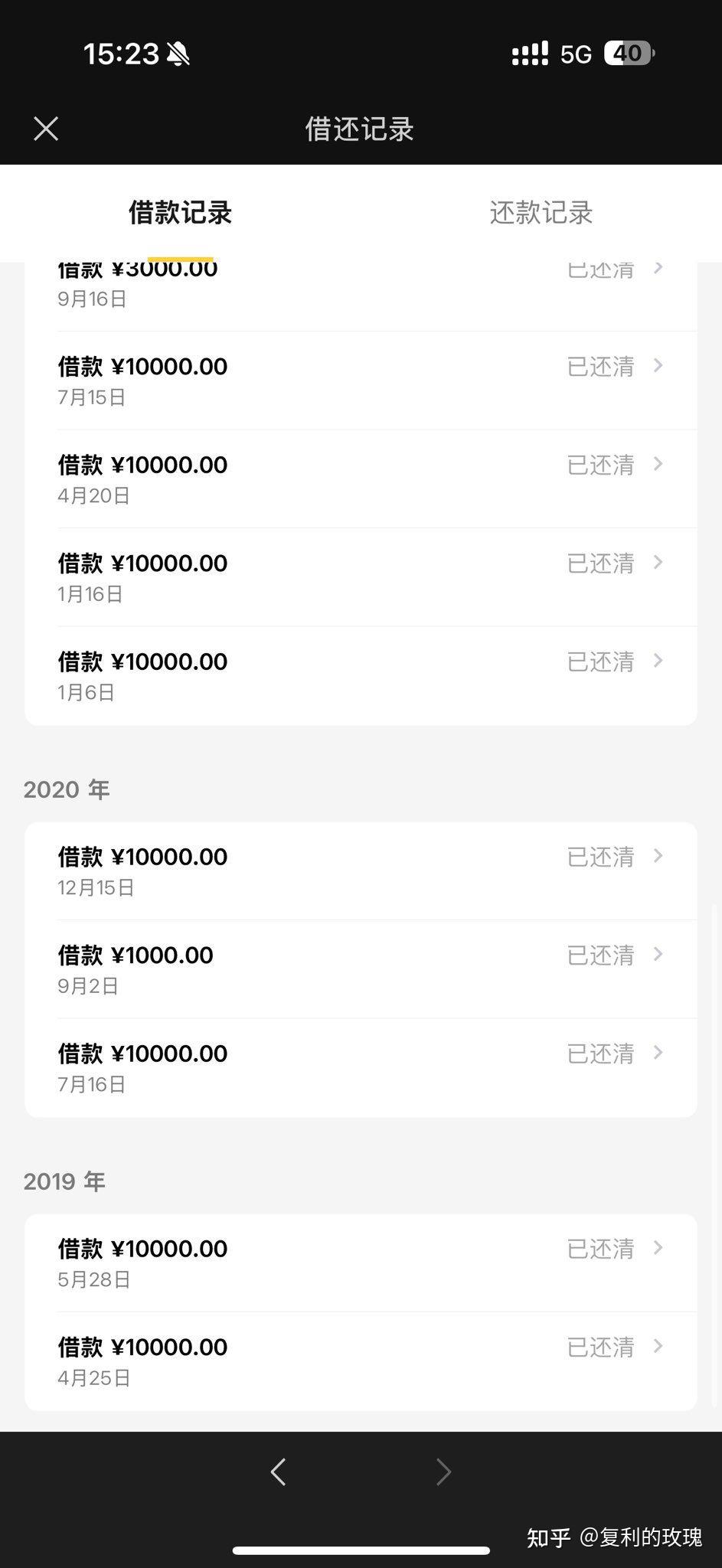View the loan record from 4月20日
The image size is (722, 1568).
(360, 479)
